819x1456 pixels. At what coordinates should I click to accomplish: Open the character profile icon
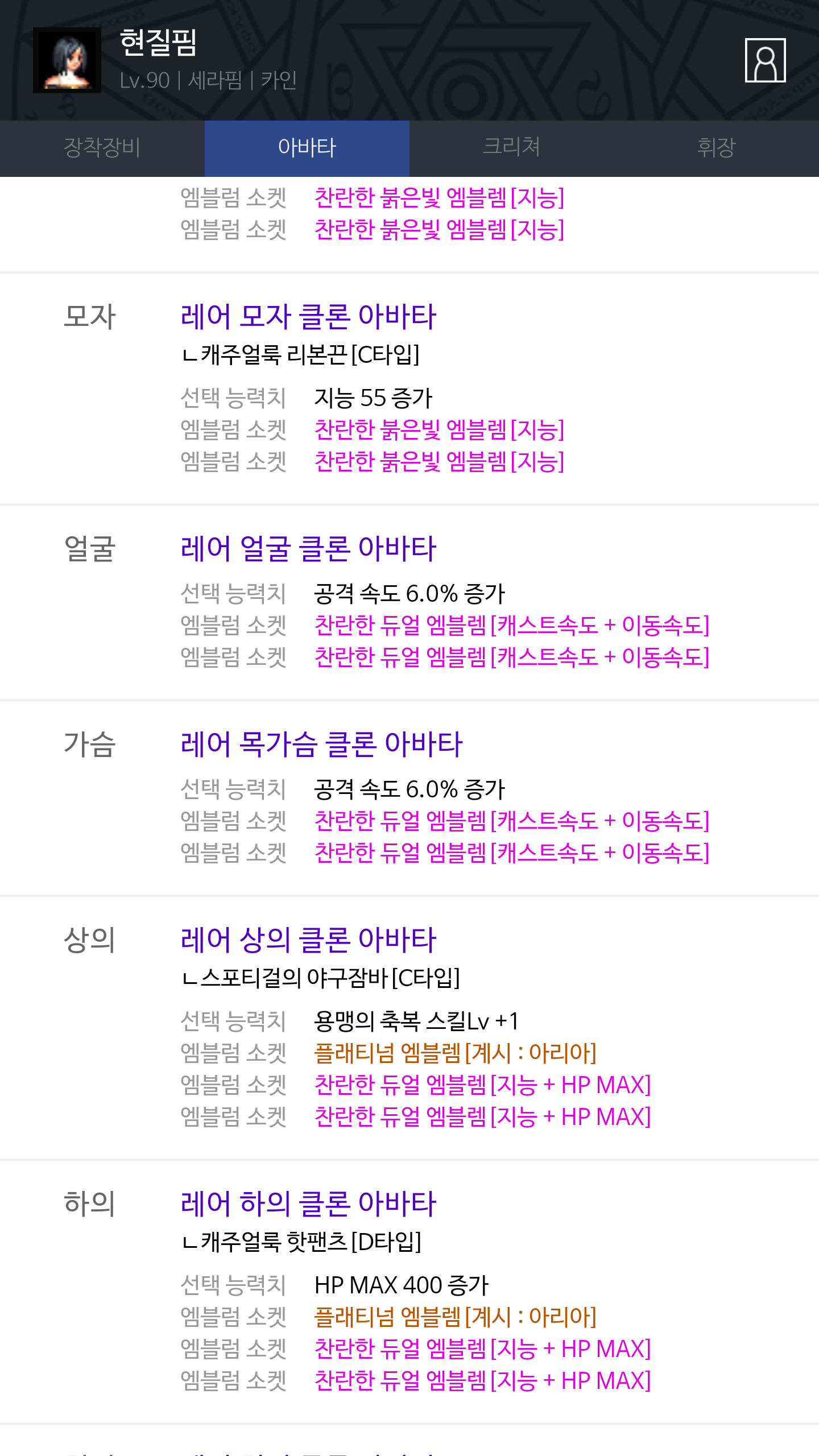tap(765, 60)
